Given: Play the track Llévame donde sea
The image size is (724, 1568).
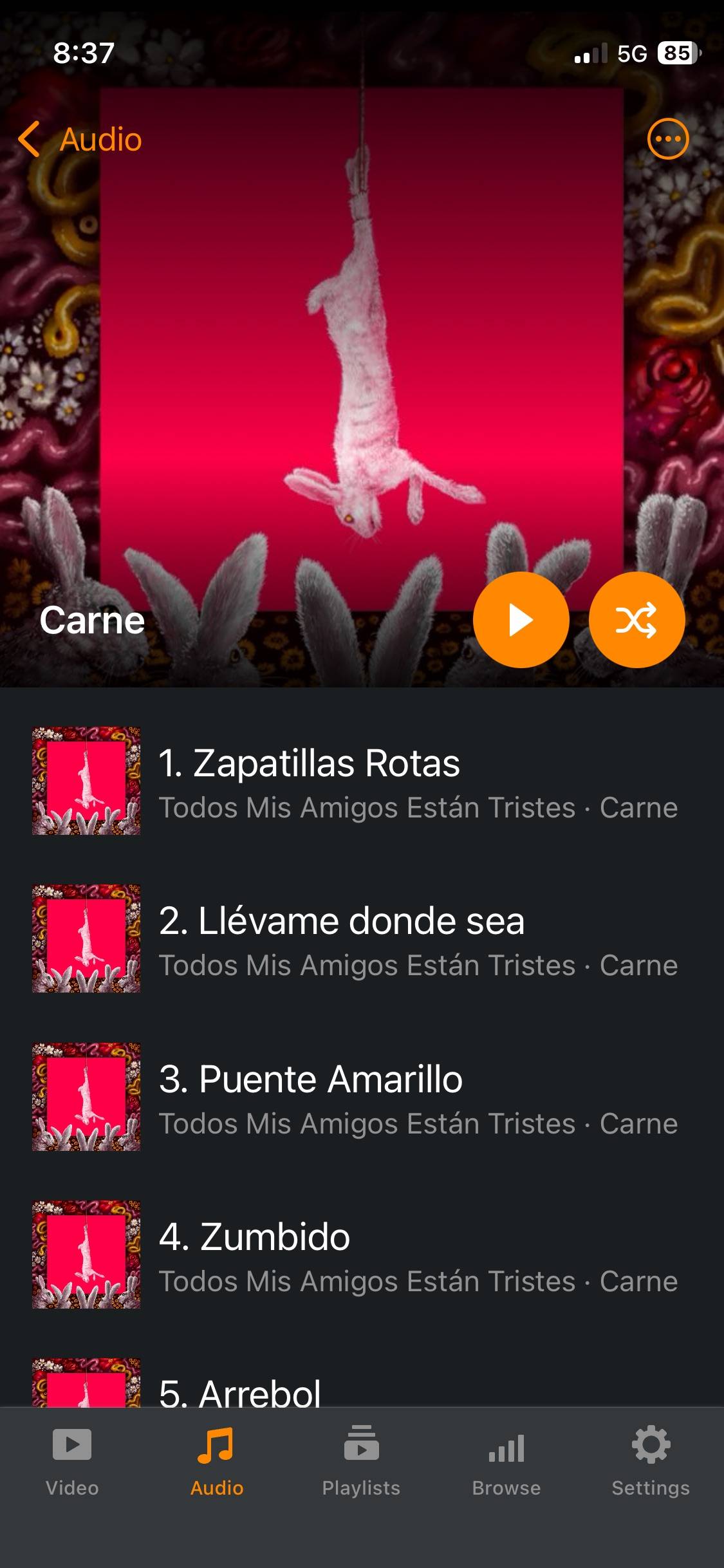Looking at the screenshot, I should pyautogui.click(x=362, y=938).
